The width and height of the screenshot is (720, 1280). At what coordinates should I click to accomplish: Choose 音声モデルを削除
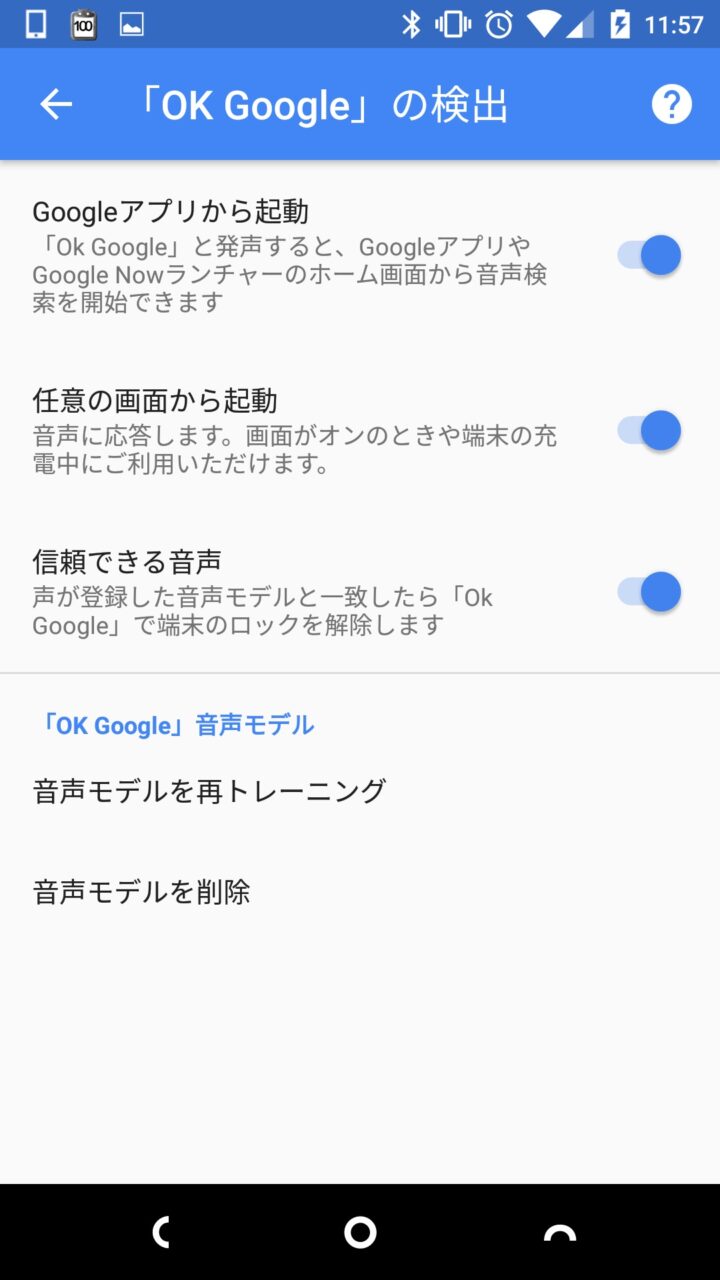coord(141,891)
